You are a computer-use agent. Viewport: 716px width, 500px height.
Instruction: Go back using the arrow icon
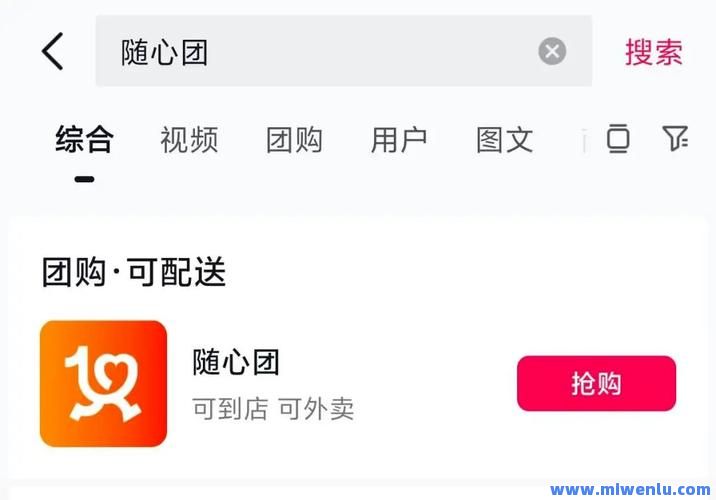pyautogui.click(x=53, y=51)
